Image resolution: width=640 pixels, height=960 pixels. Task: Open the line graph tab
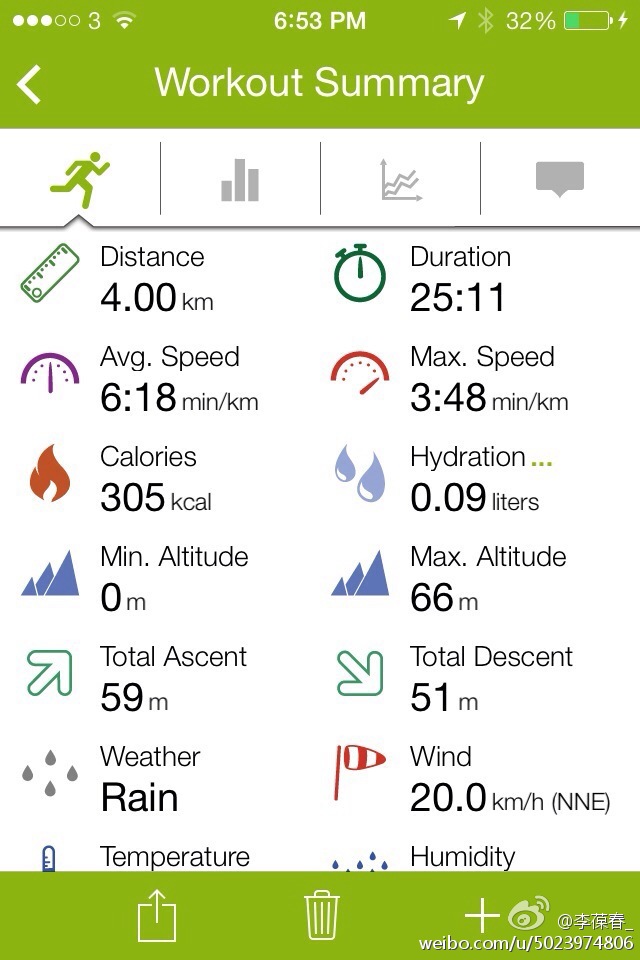pyautogui.click(x=400, y=180)
